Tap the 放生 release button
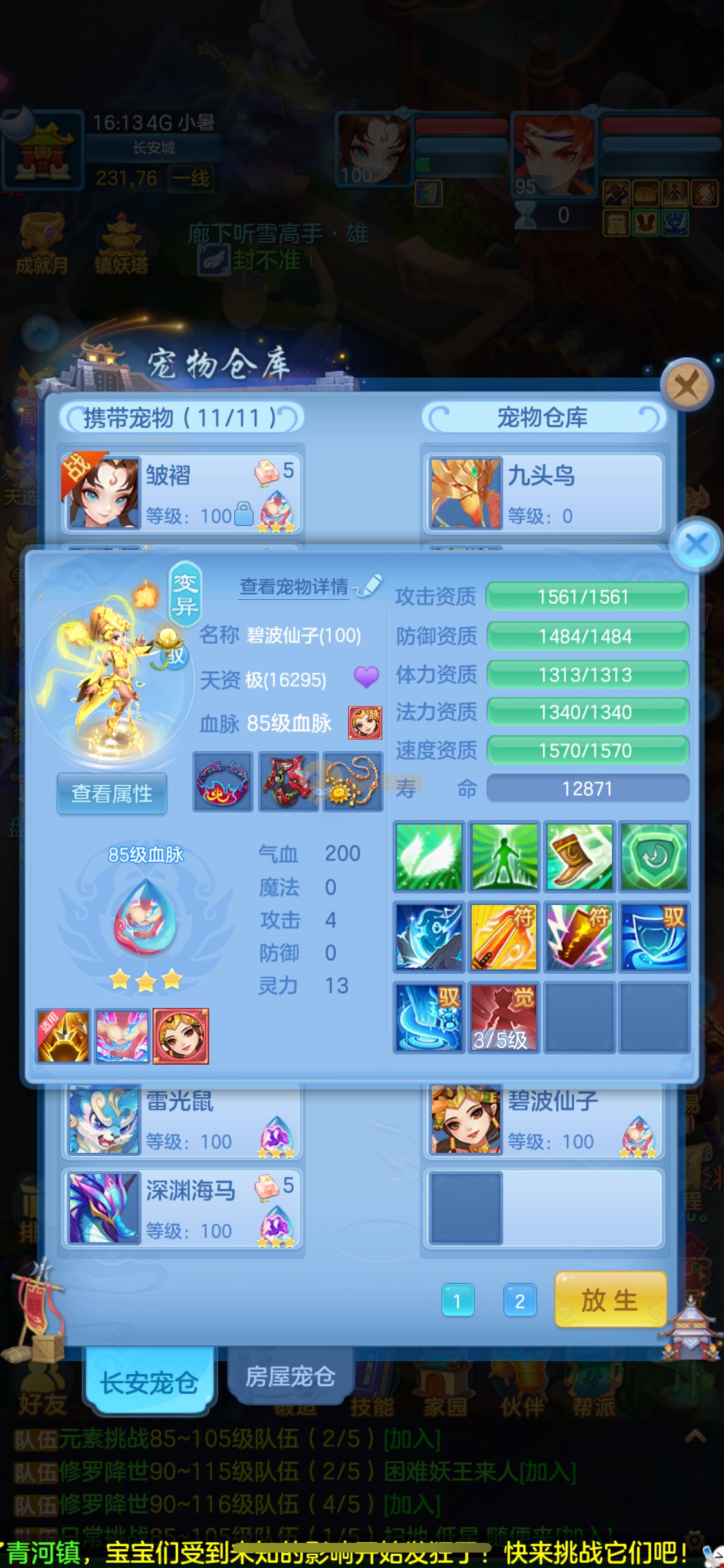Screen dimensions: 724x1568 (609, 1300)
